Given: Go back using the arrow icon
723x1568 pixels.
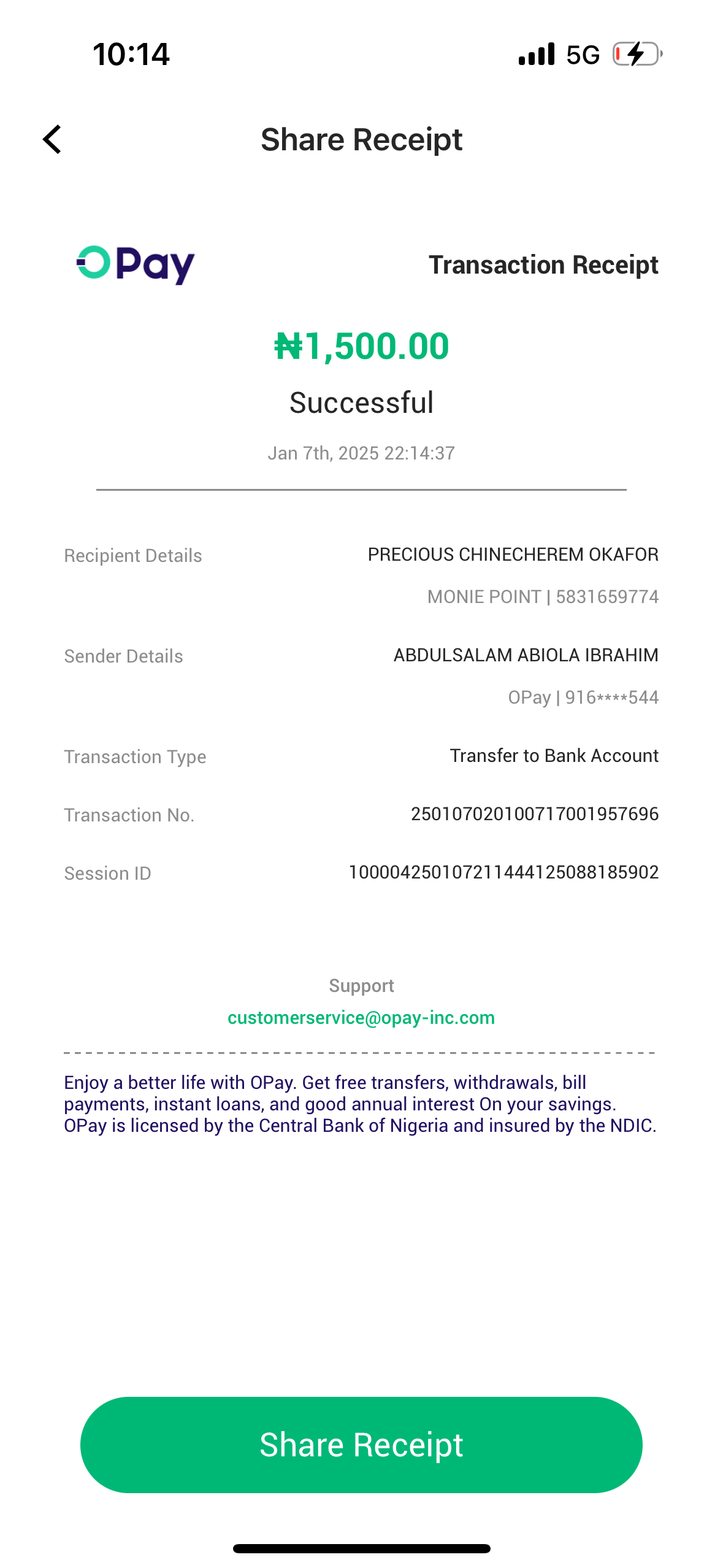Looking at the screenshot, I should 53,139.
